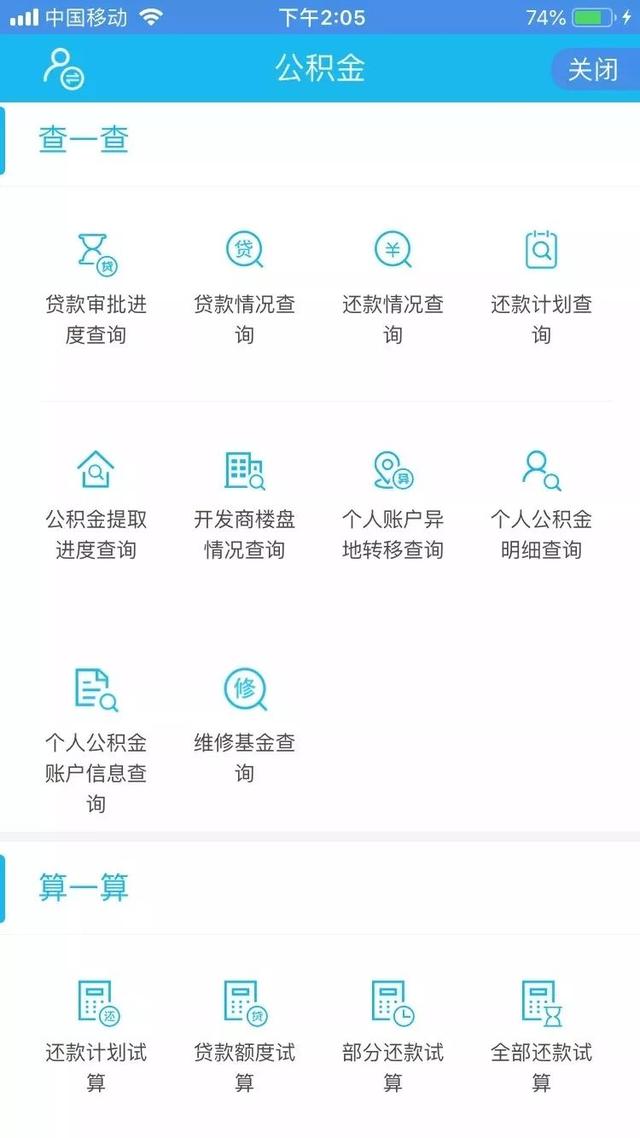The image size is (640, 1138).
Task: Tap the account switch icon in header
Action: 64,69
